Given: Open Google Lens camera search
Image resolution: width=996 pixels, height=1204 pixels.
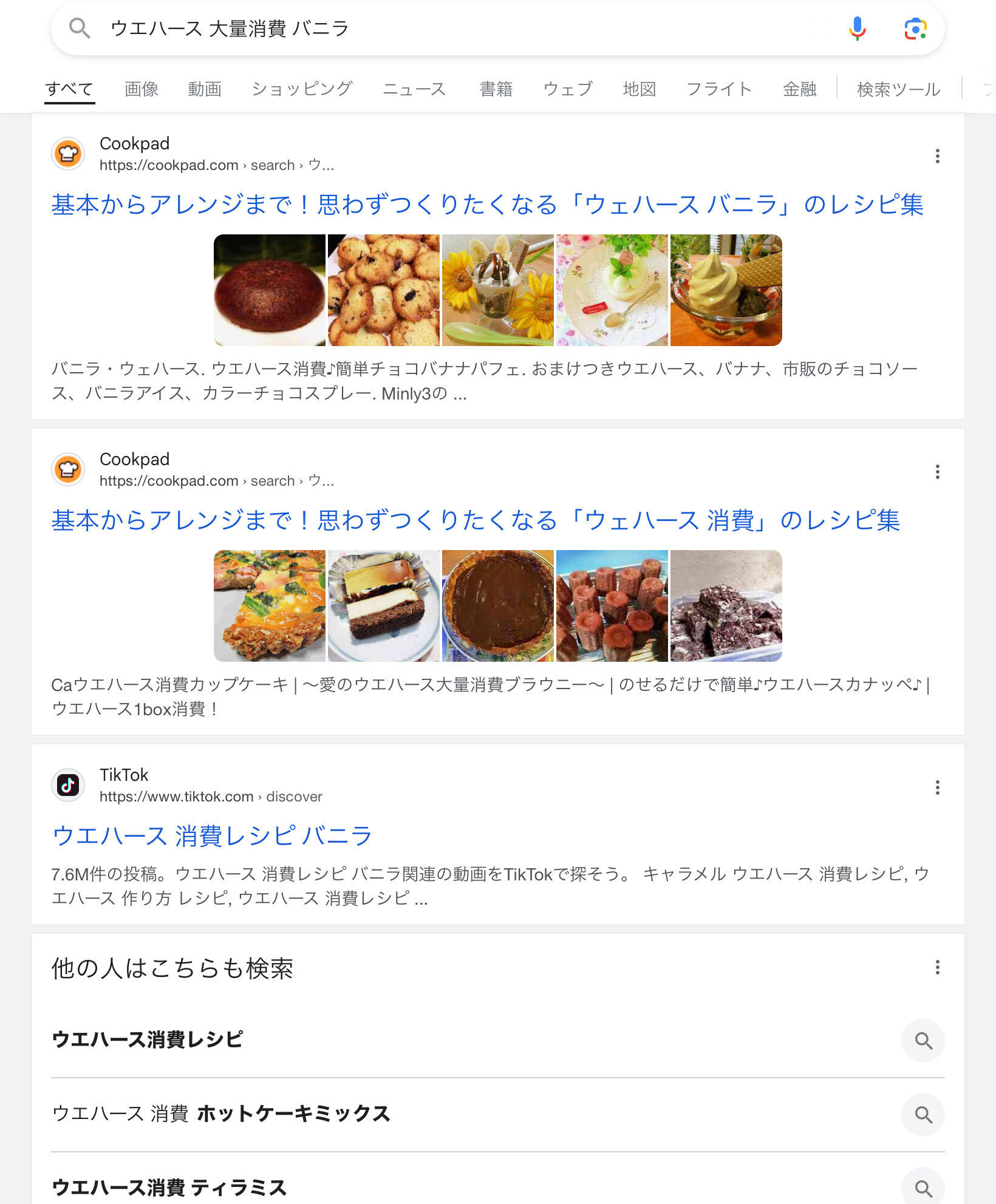Looking at the screenshot, I should (915, 29).
